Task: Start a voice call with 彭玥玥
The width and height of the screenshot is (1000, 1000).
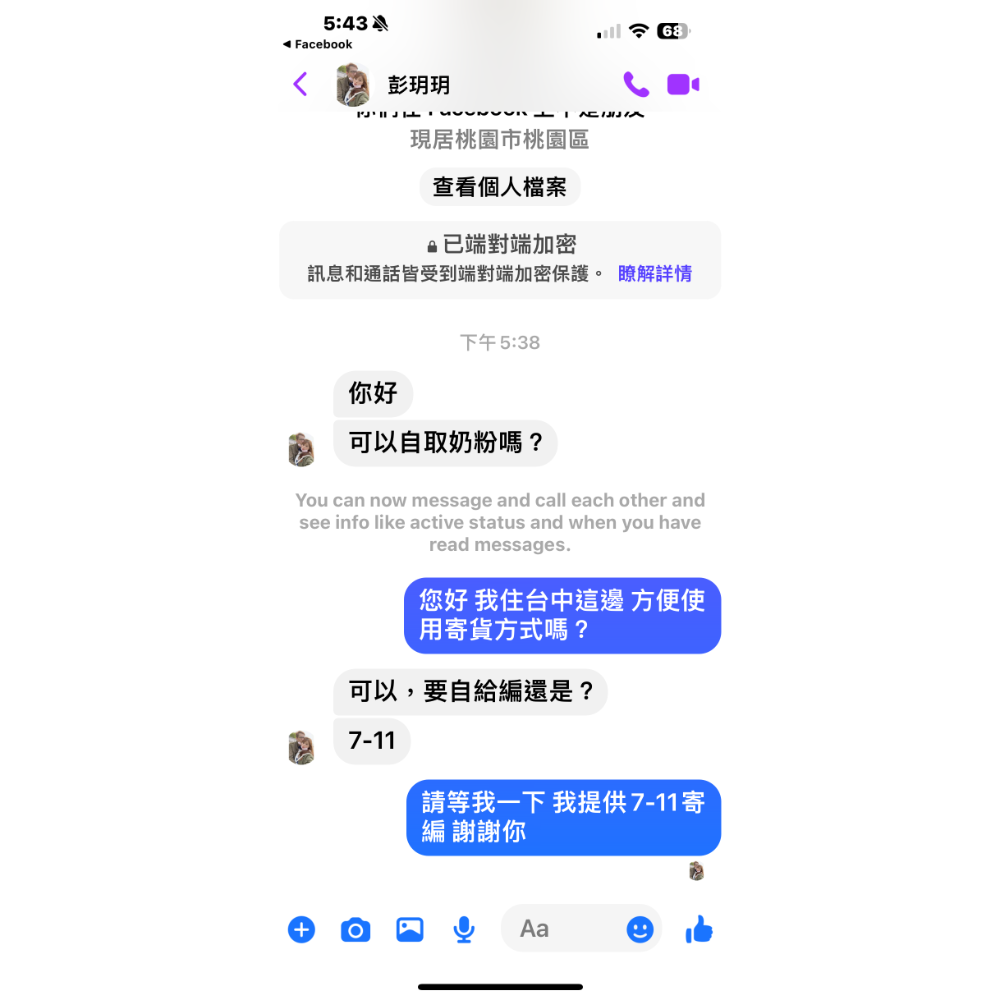Action: click(635, 84)
